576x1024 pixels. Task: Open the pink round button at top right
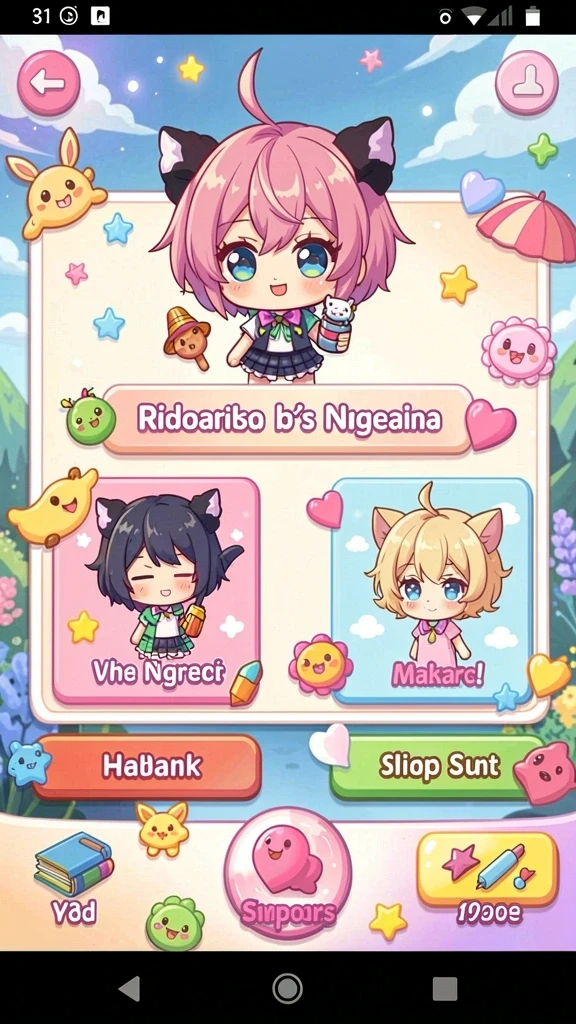click(x=526, y=83)
